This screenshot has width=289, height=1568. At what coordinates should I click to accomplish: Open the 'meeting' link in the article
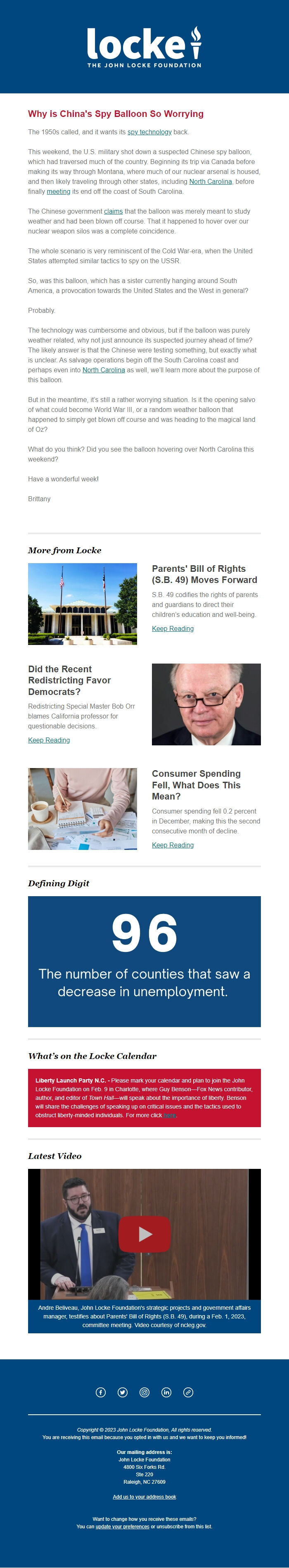pos(58,191)
